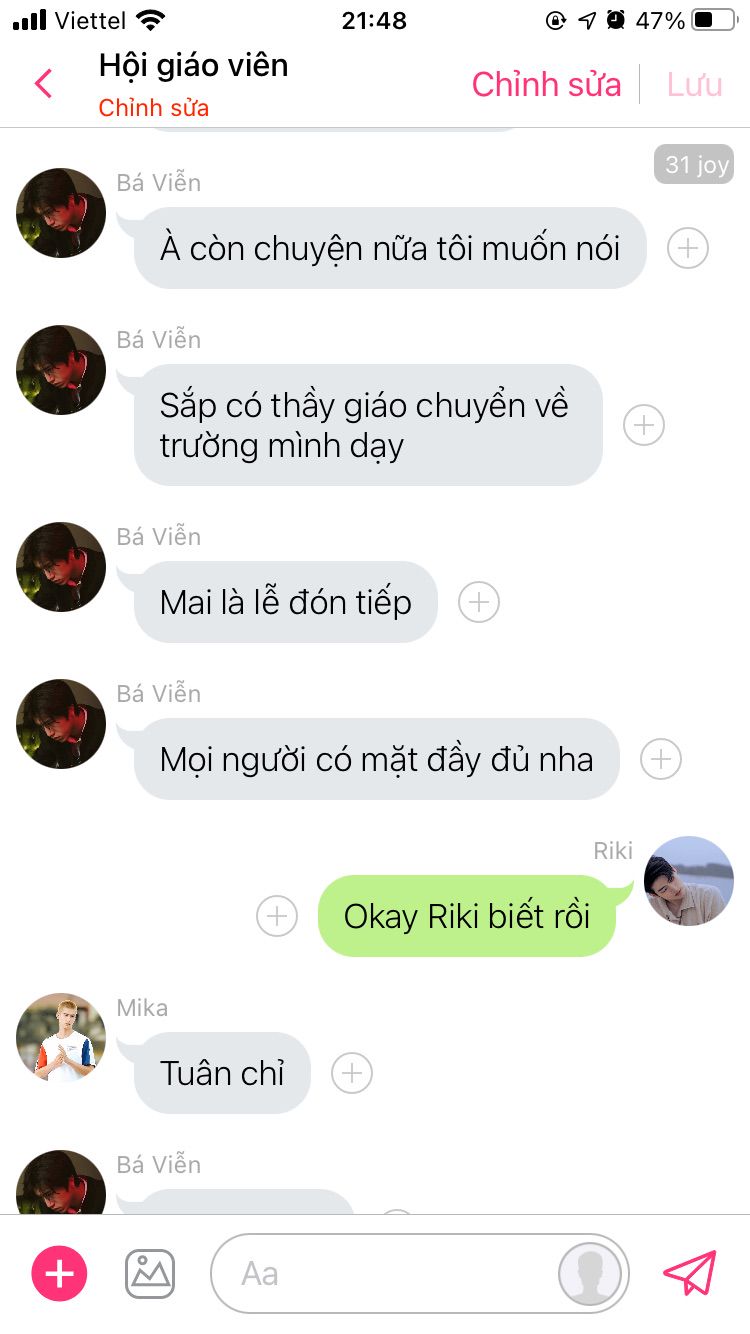Tap plus beside 'À còn chuyện nữa tôi muốn nói'
Image resolution: width=750 pixels, height=1334 pixels.
(688, 248)
